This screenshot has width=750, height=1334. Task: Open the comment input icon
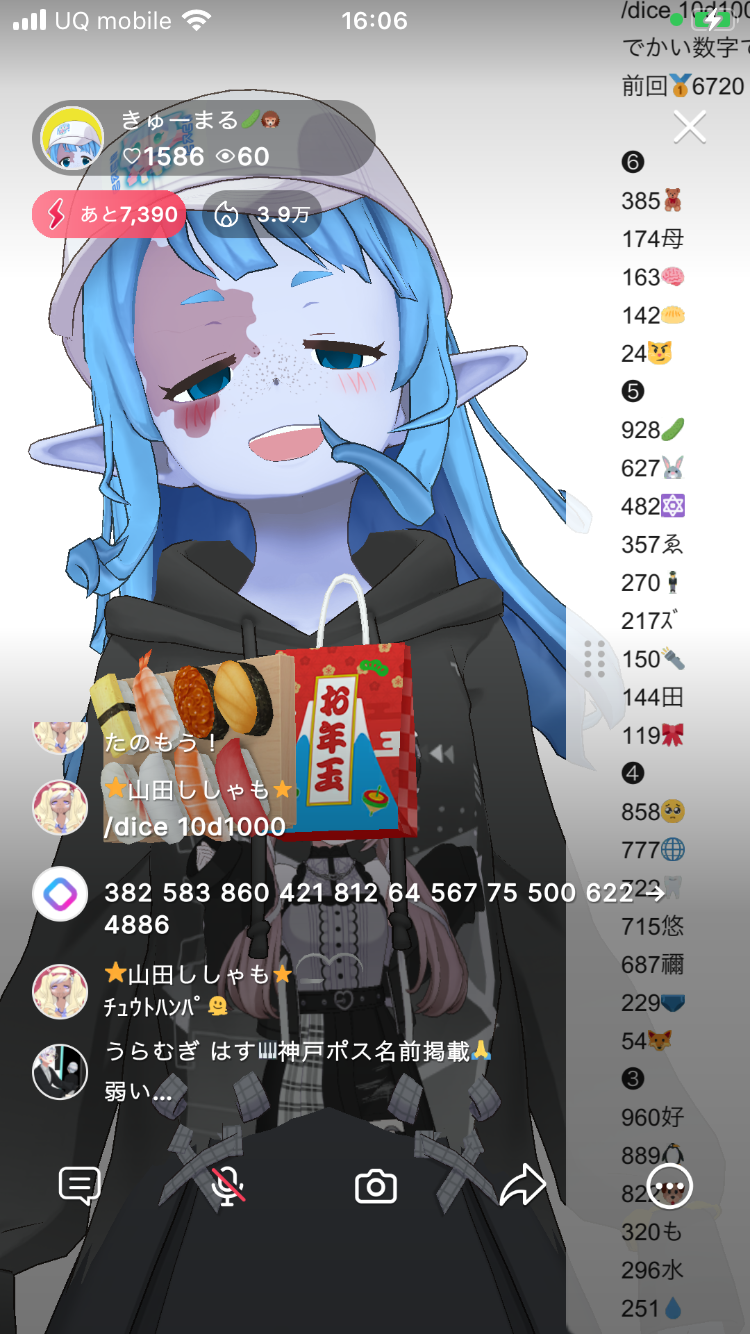coord(79,1186)
